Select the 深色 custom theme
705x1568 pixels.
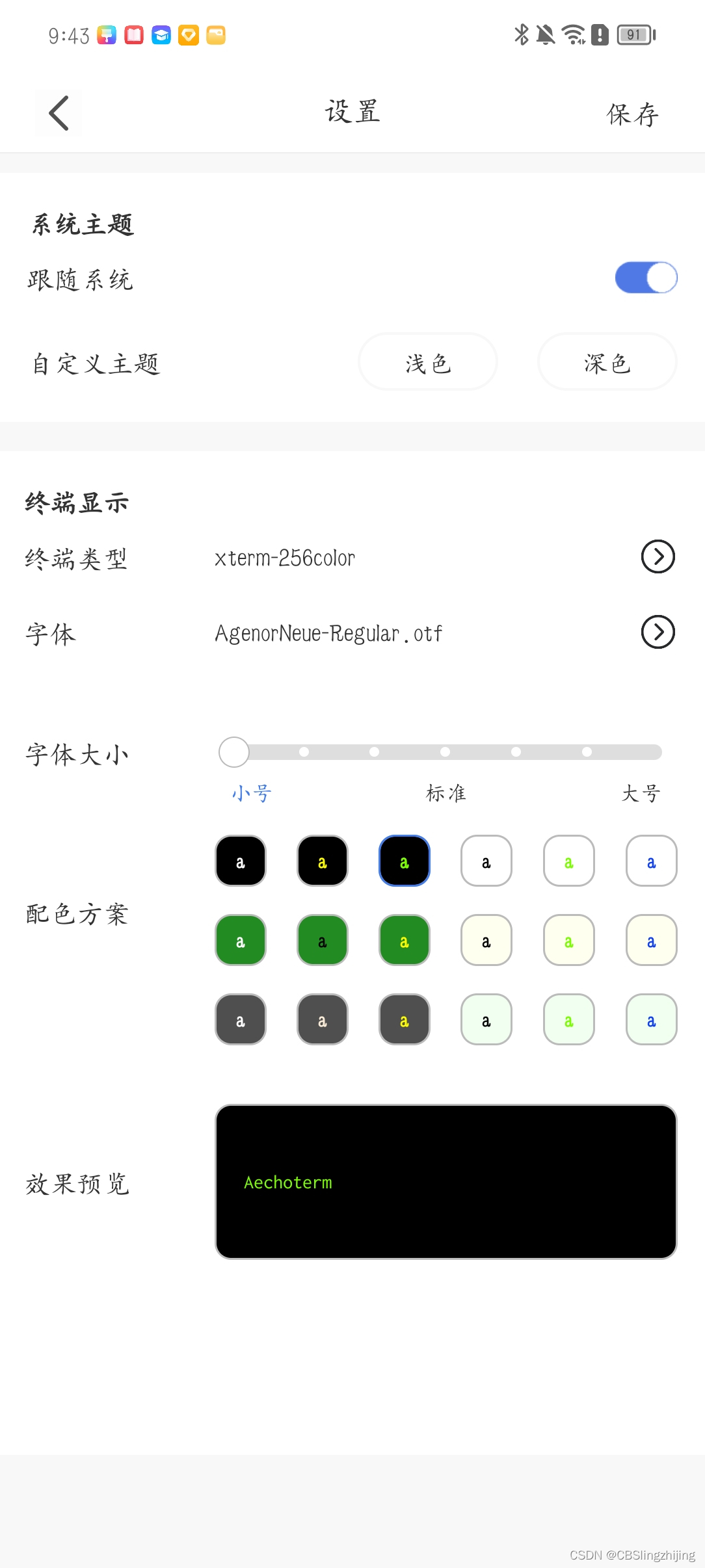click(x=607, y=362)
